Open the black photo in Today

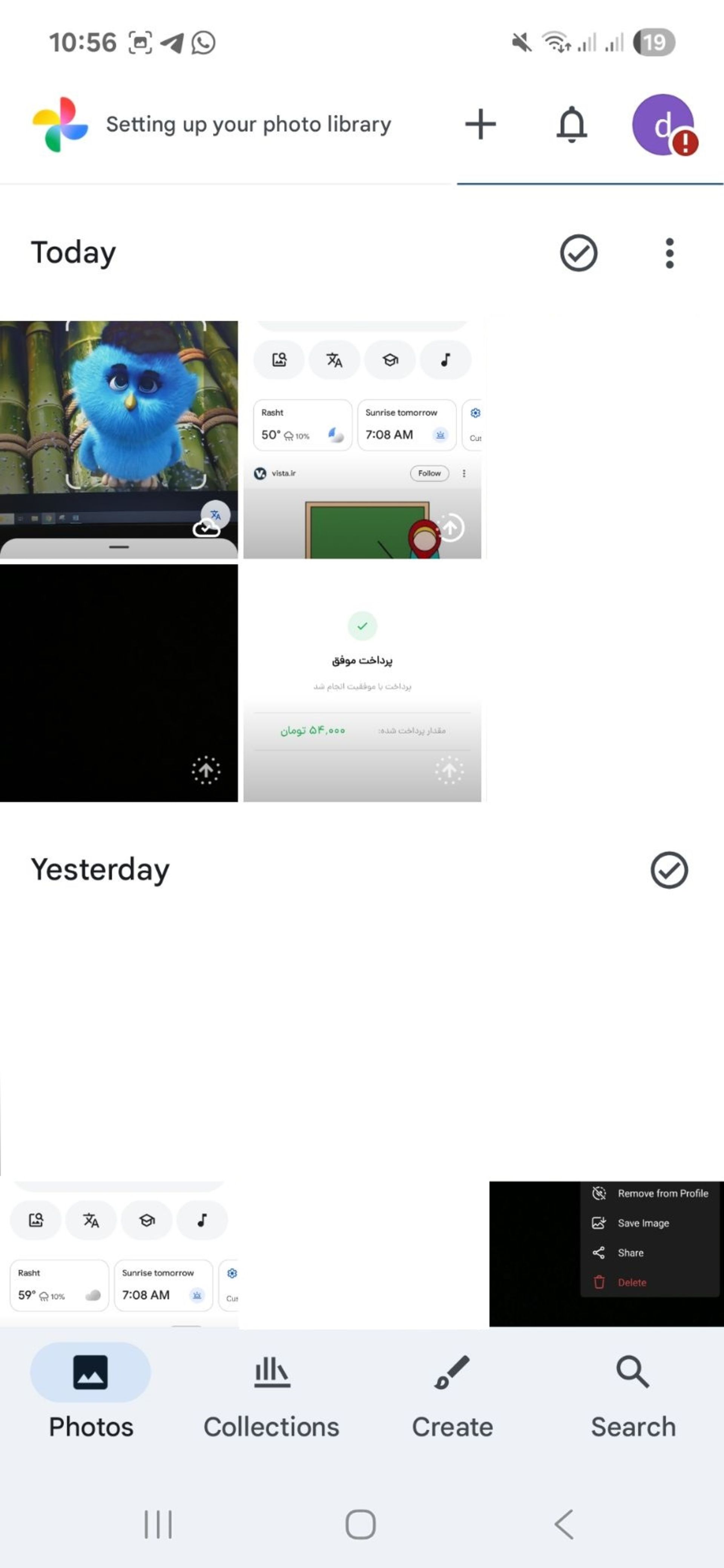119,682
